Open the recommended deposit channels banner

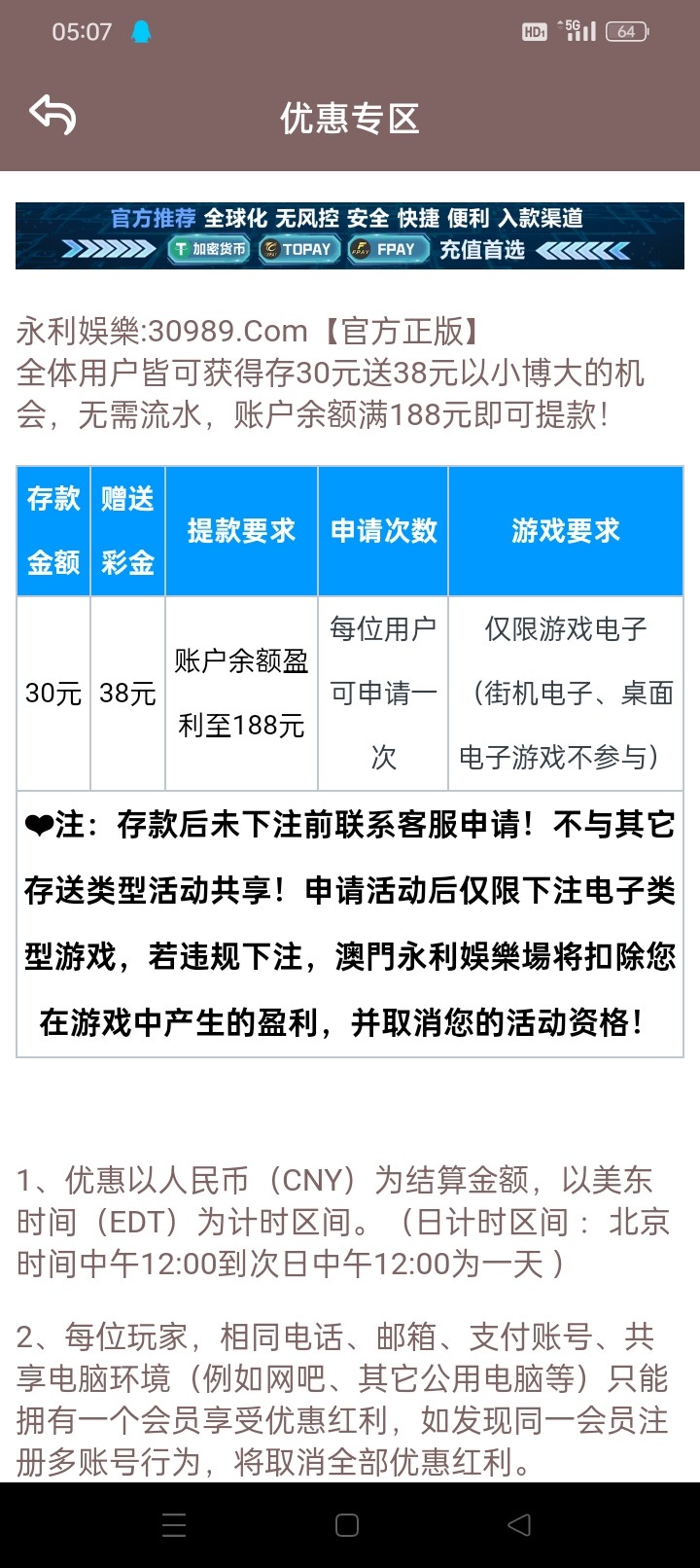click(x=350, y=235)
